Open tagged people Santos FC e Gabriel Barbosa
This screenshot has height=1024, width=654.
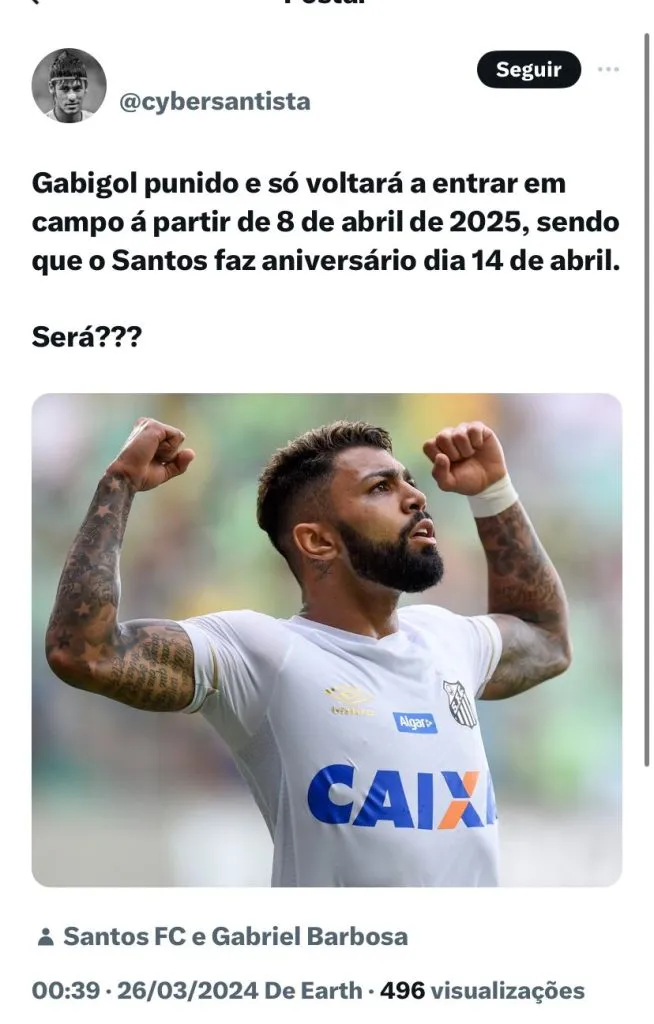[235, 937]
